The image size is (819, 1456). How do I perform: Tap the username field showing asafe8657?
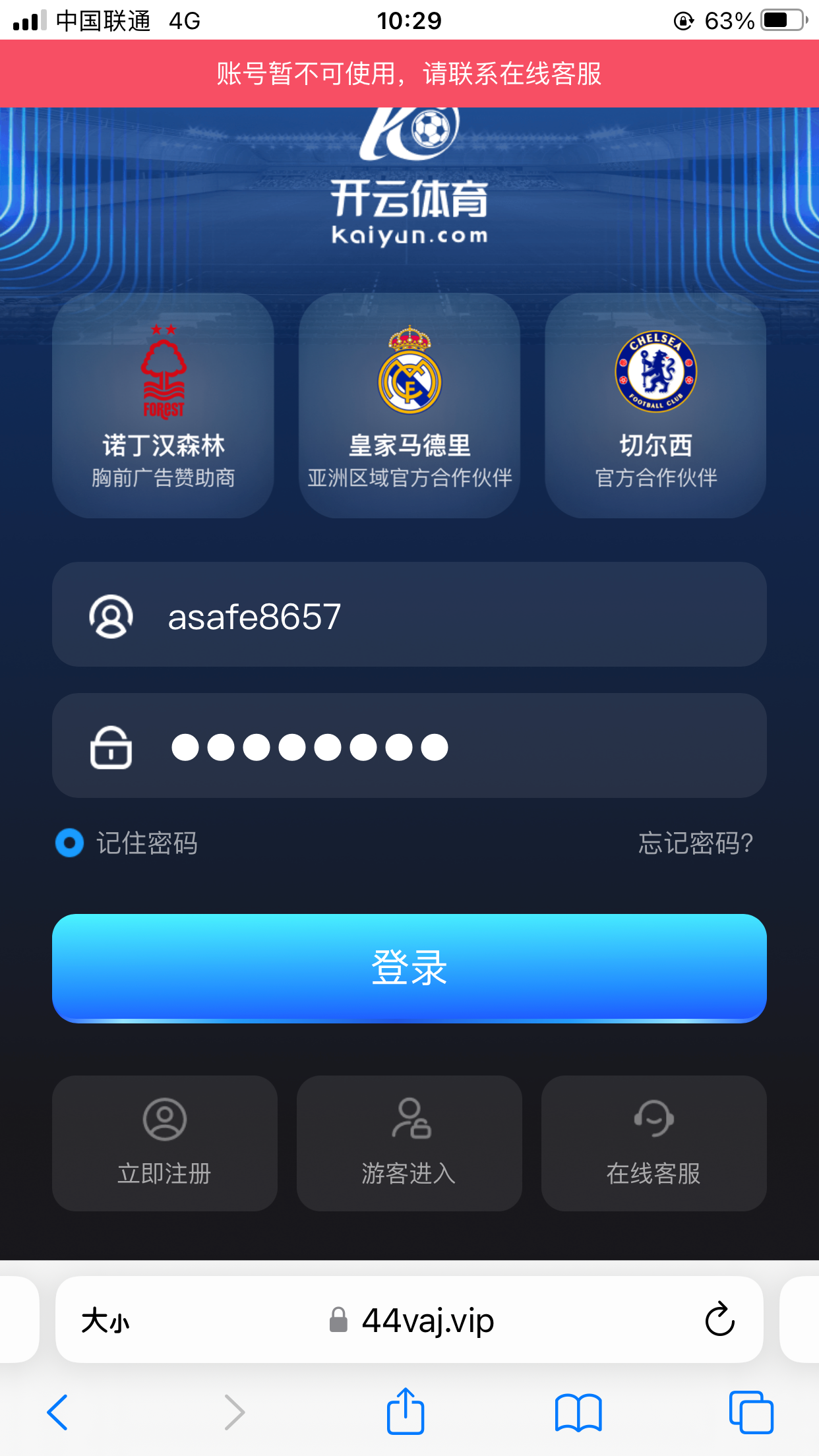[x=409, y=615]
